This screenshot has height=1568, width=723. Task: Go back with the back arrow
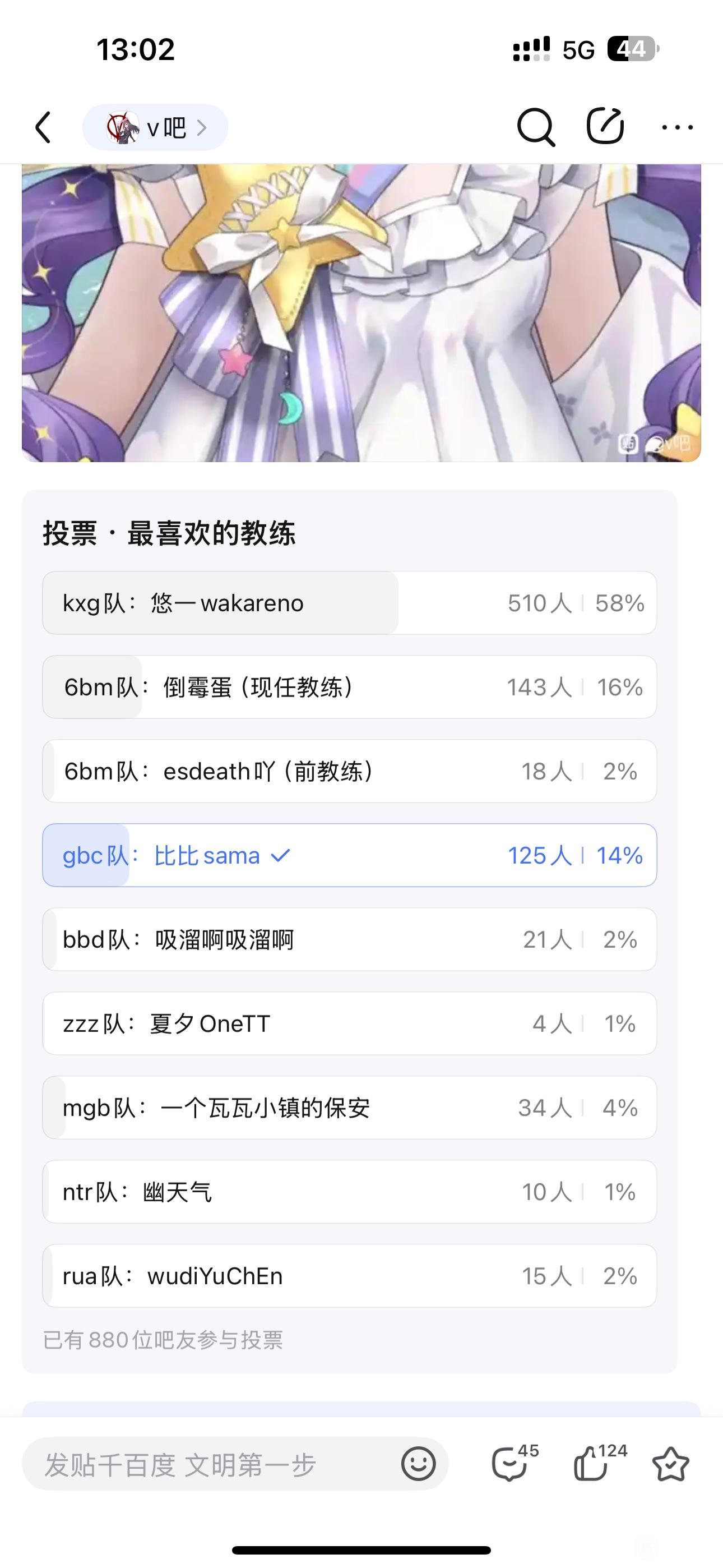[43, 127]
